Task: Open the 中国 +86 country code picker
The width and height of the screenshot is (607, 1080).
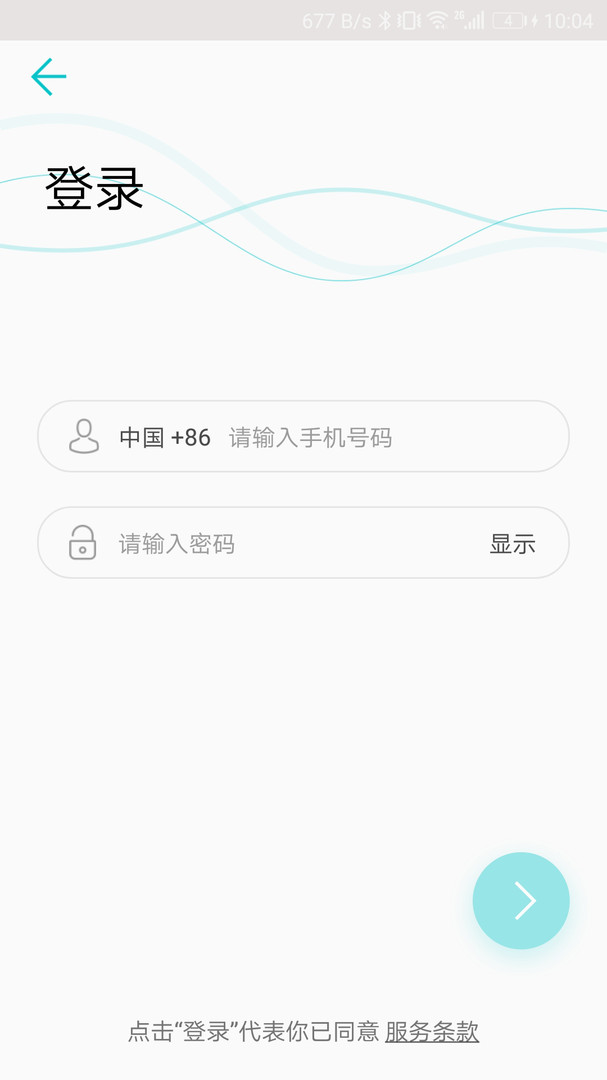Action: tap(165, 438)
